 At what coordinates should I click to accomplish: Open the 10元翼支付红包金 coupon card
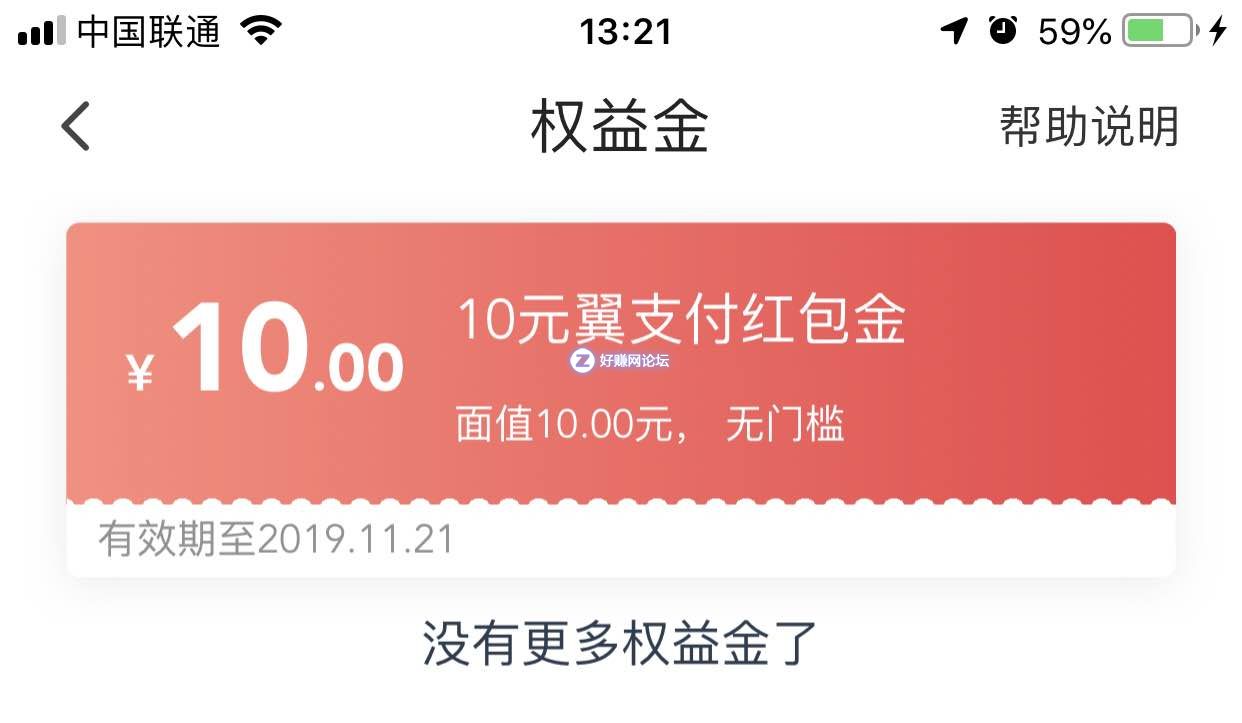[x=620, y=380]
